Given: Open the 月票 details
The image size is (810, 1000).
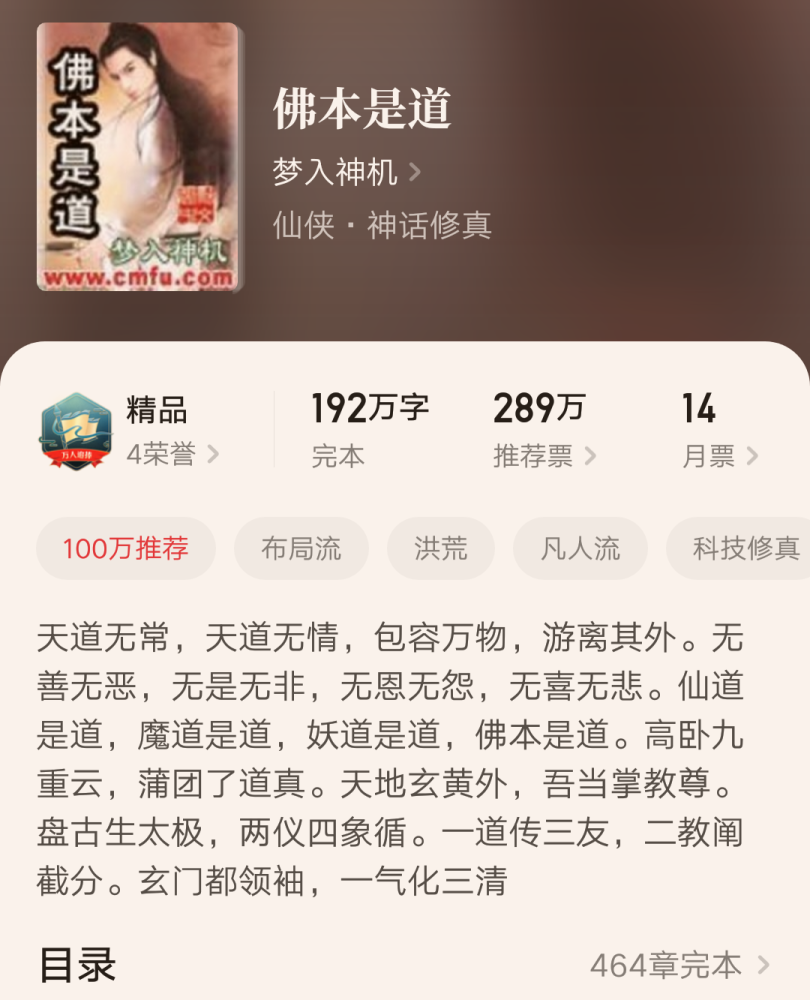Looking at the screenshot, I should click(x=719, y=456).
